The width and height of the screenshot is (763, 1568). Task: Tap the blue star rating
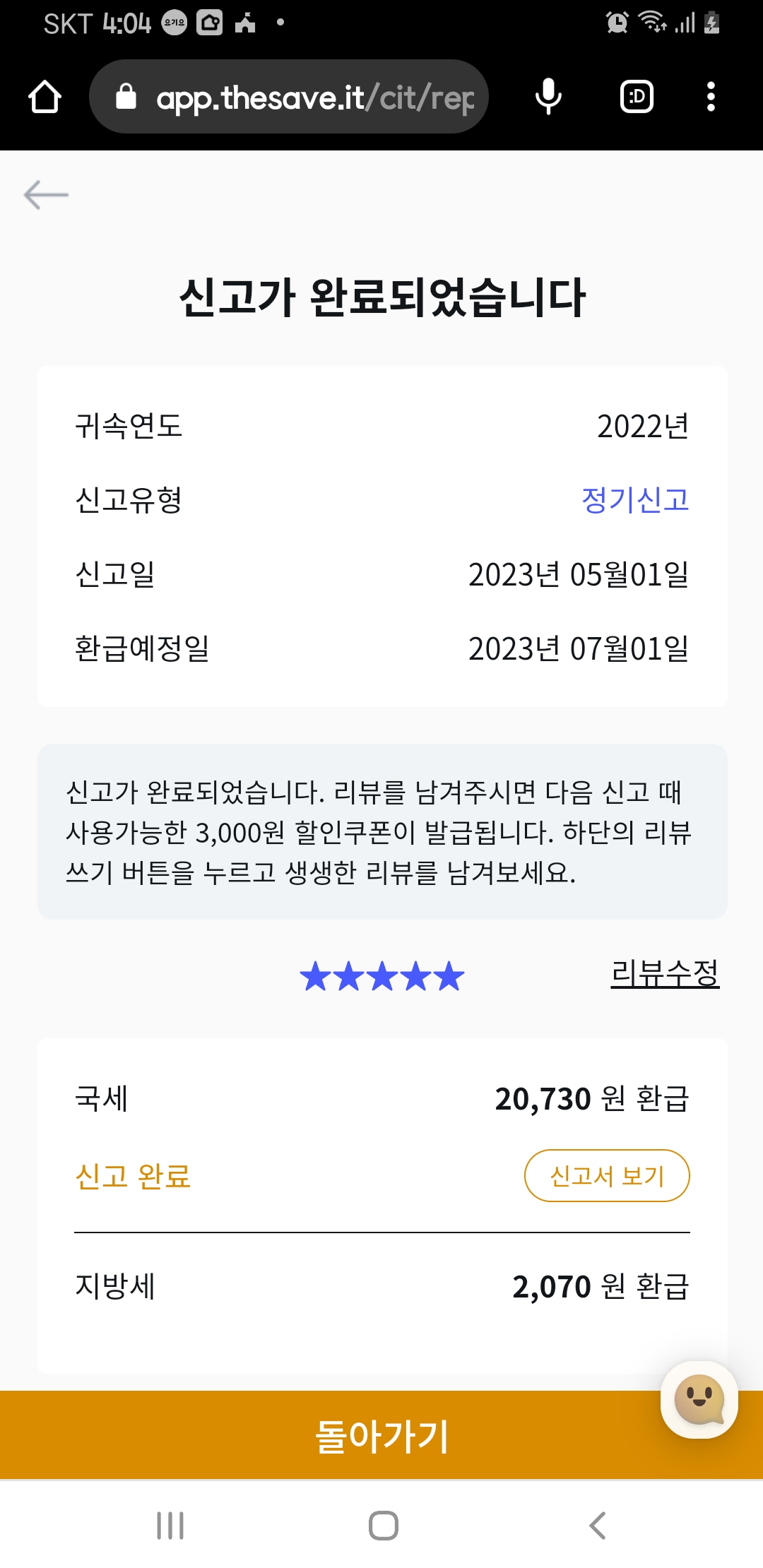coord(381,977)
